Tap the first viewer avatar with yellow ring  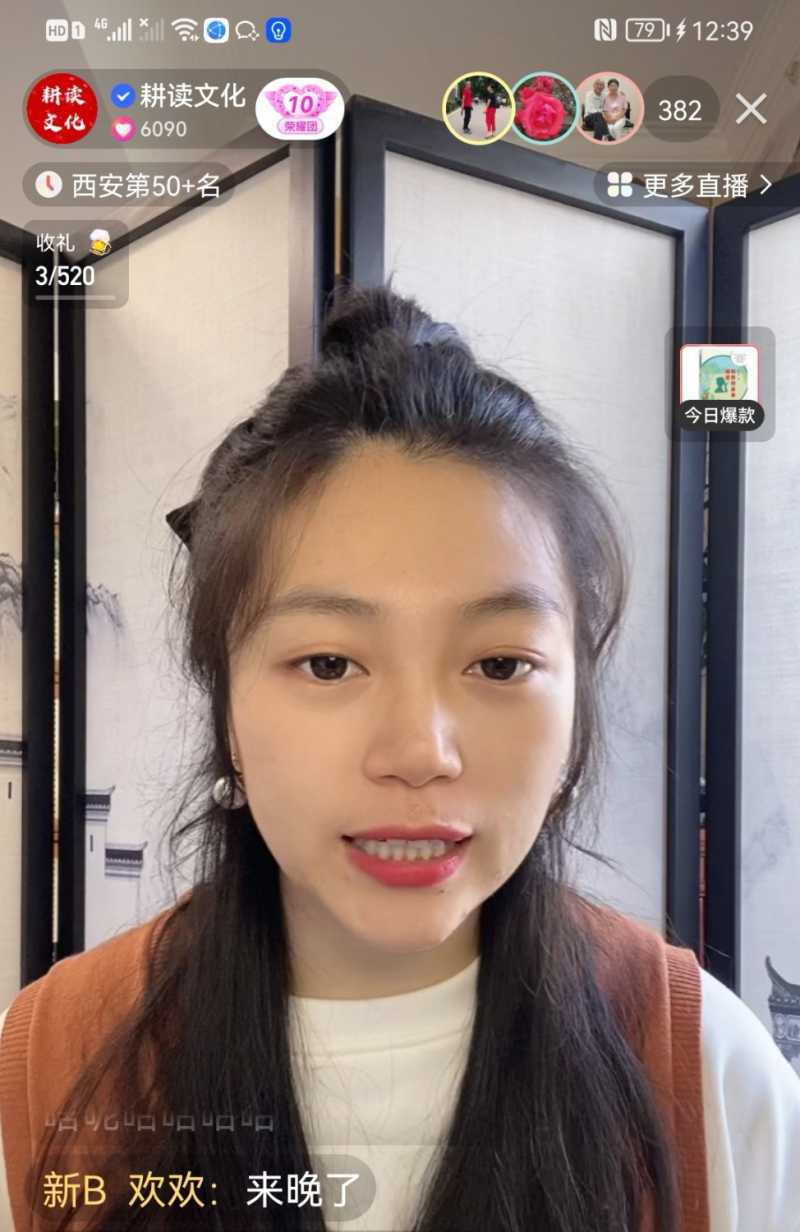(476, 110)
